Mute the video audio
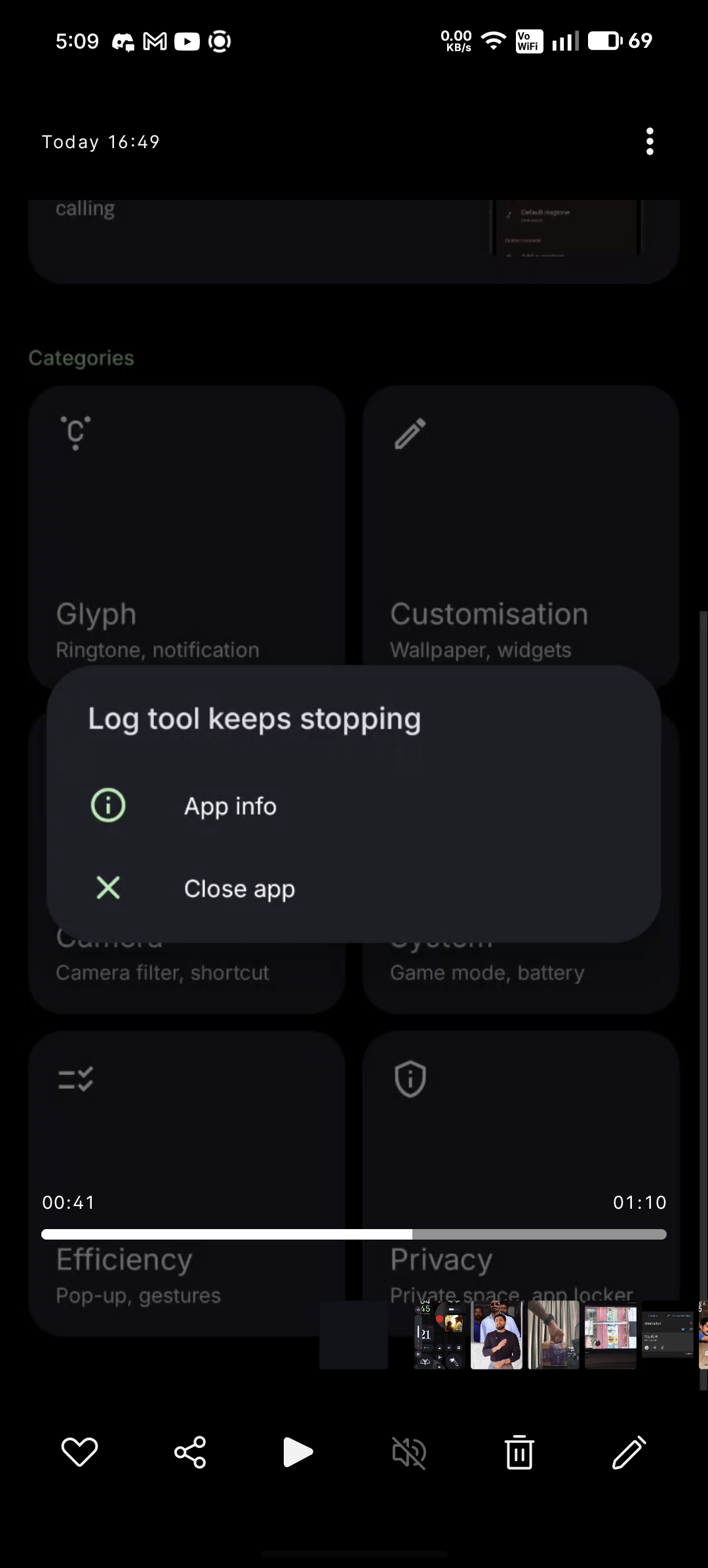This screenshot has height=1568, width=708. click(408, 1452)
